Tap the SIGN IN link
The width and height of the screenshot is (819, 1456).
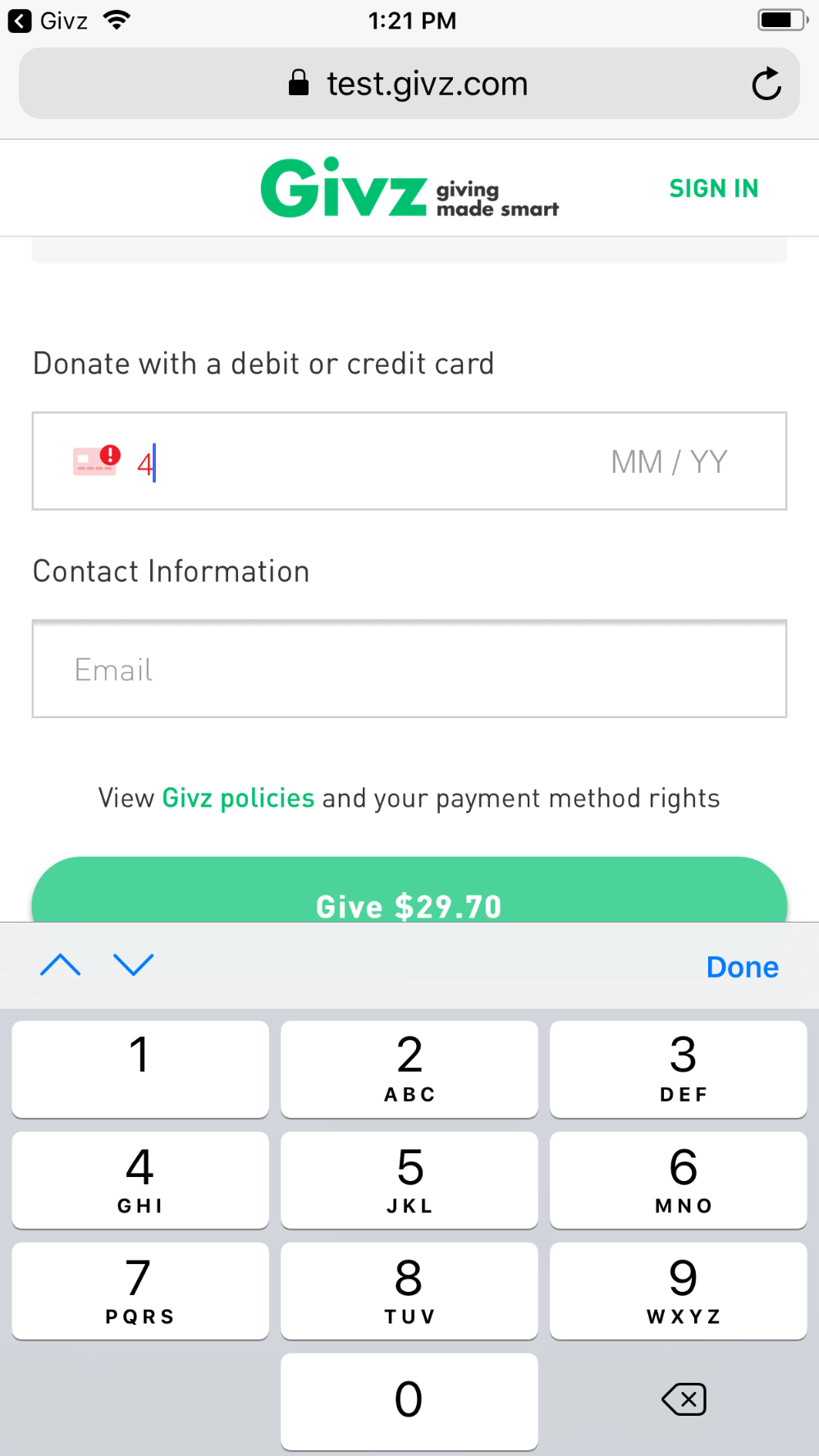tap(713, 189)
